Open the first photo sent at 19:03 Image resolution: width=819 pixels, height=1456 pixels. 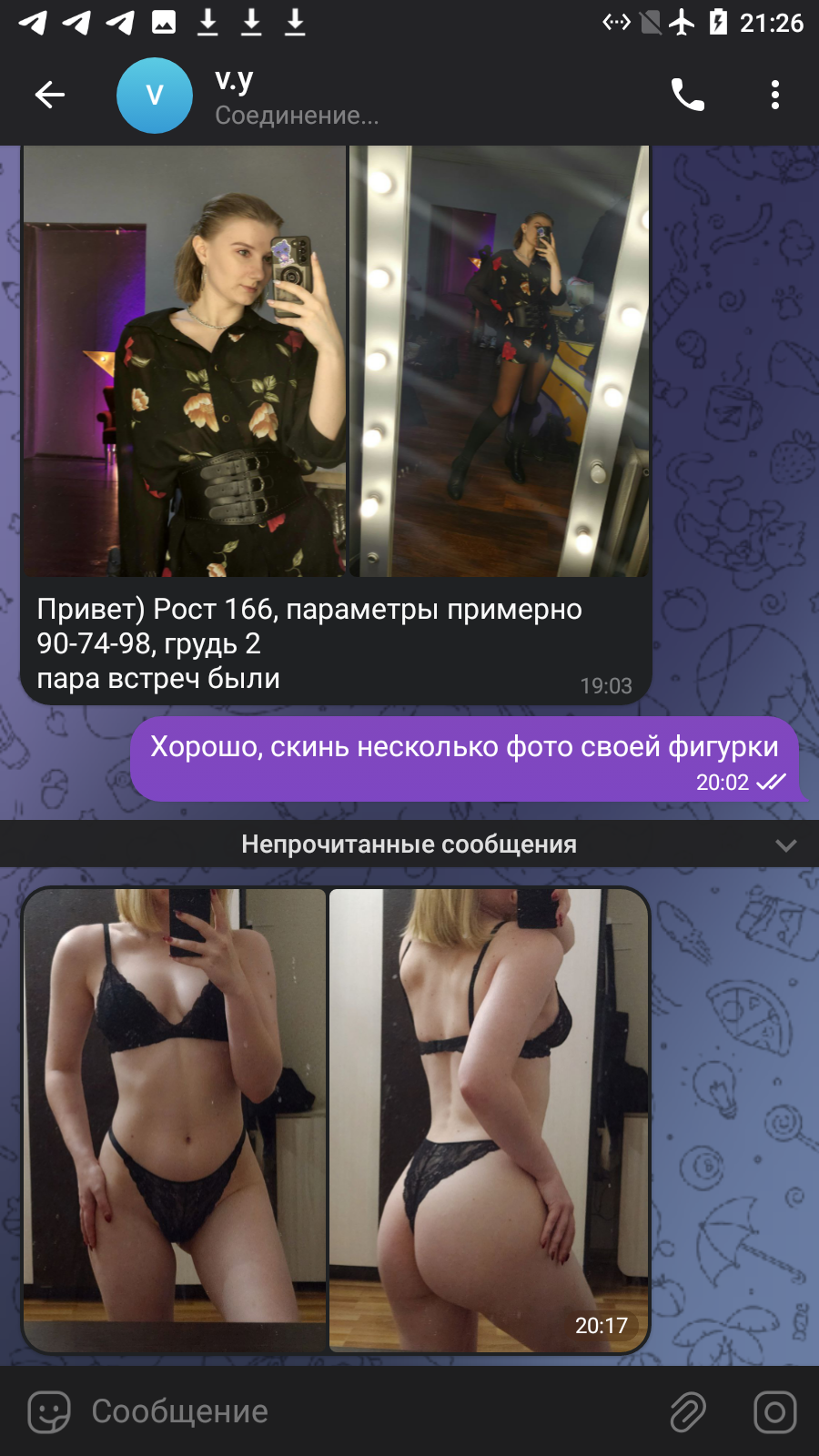click(x=185, y=361)
